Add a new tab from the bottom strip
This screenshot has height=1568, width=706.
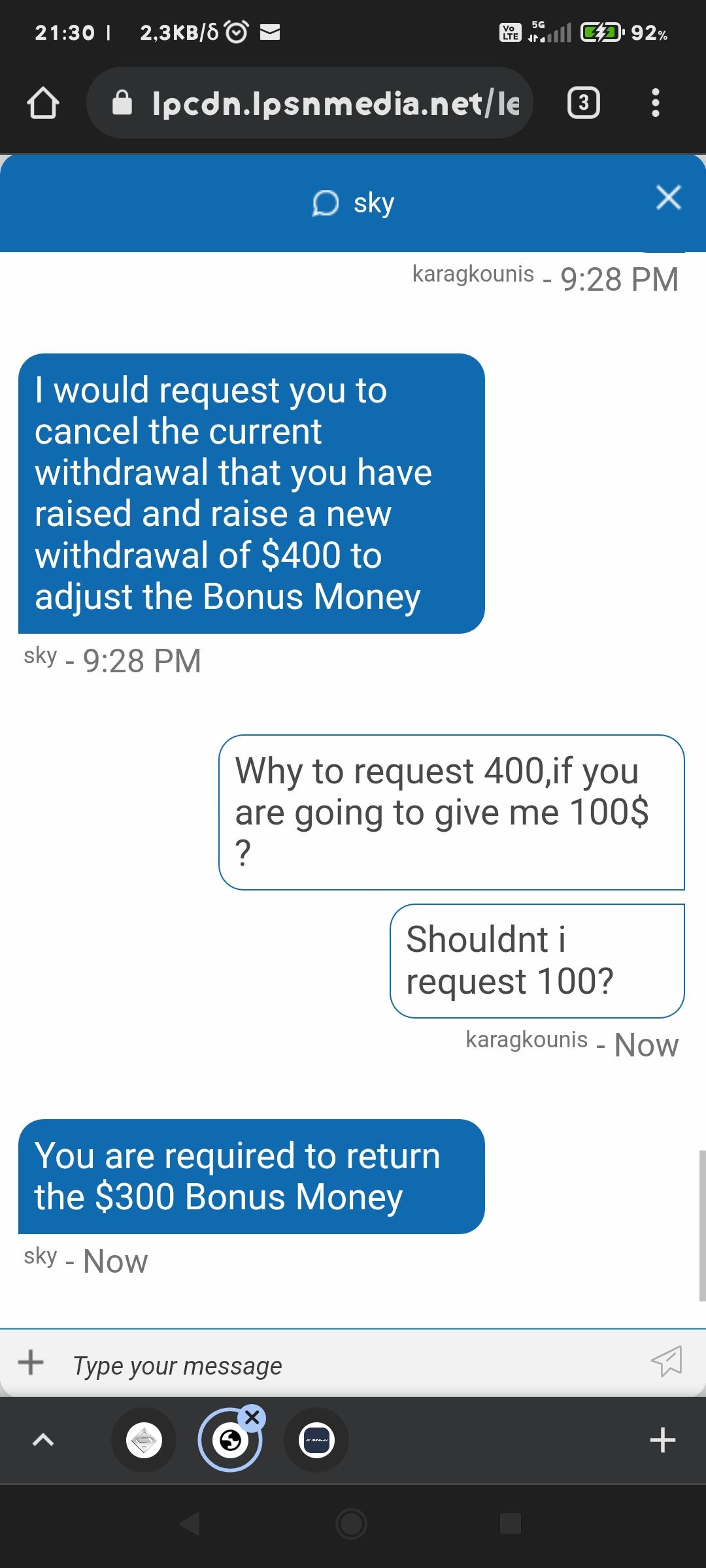[662, 1440]
